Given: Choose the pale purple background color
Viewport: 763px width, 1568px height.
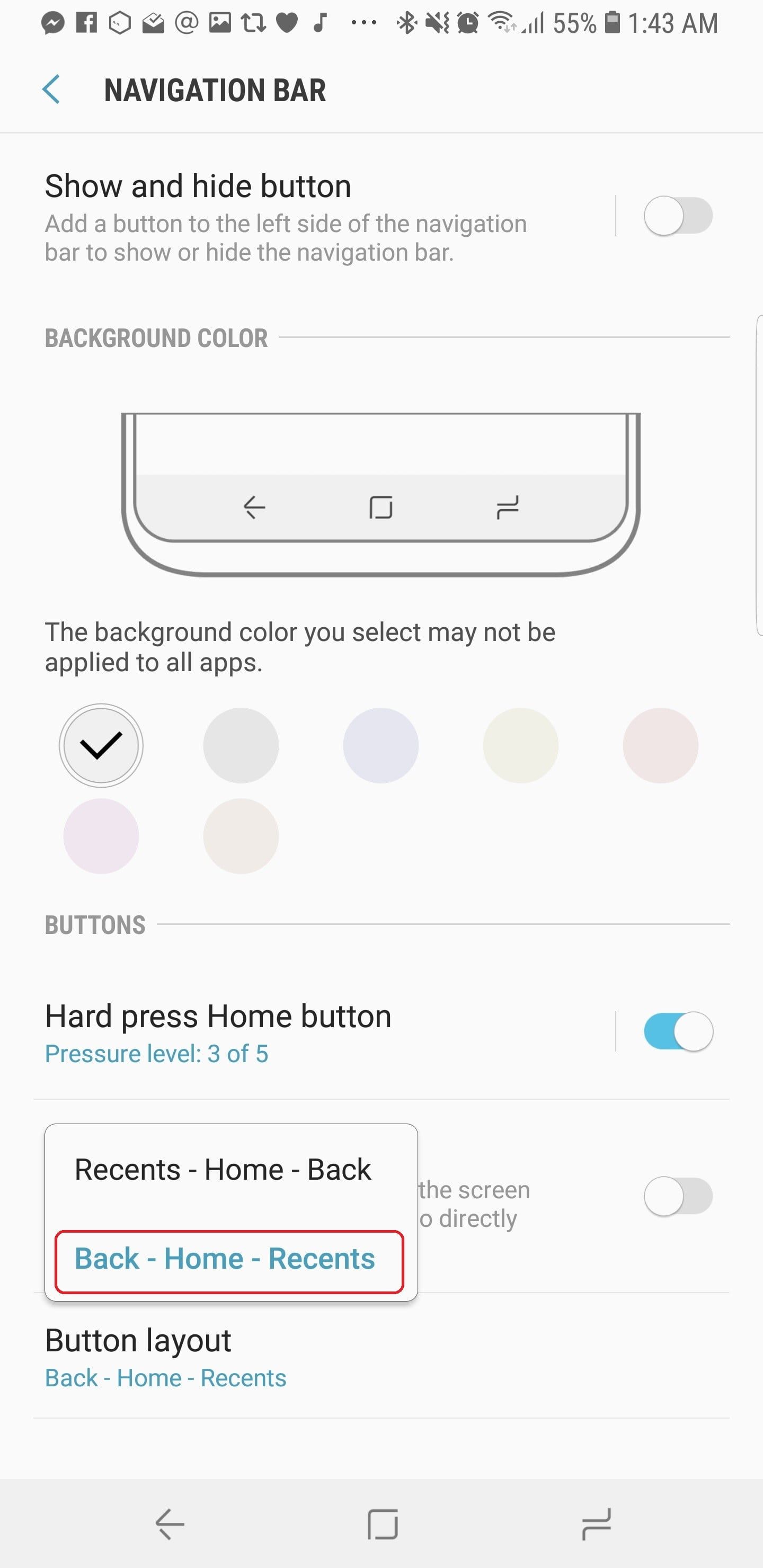Looking at the screenshot, I should (x=101, y=836).
